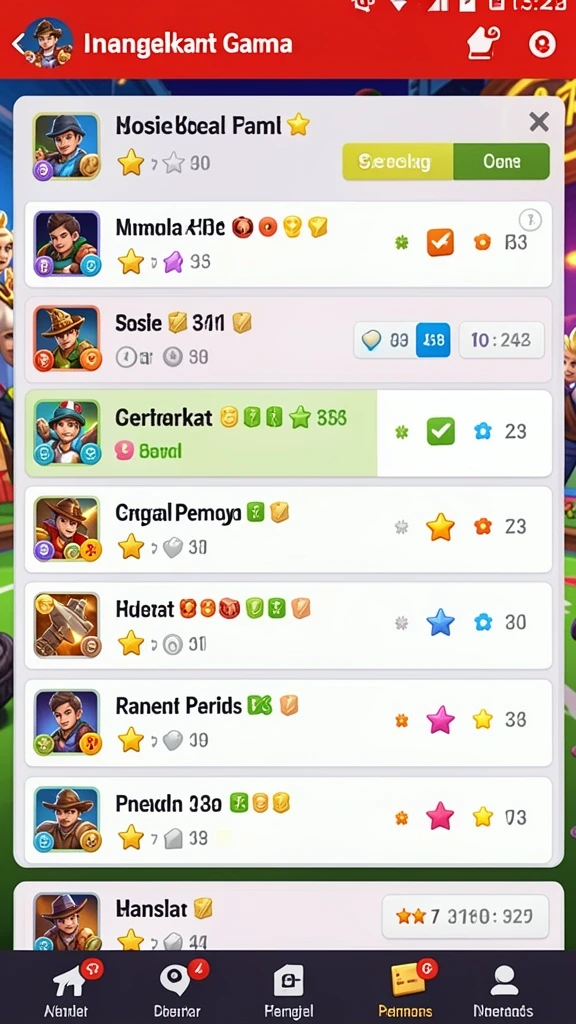Open the Hanslat row
576x1024 pixels.
click(288, 916)
